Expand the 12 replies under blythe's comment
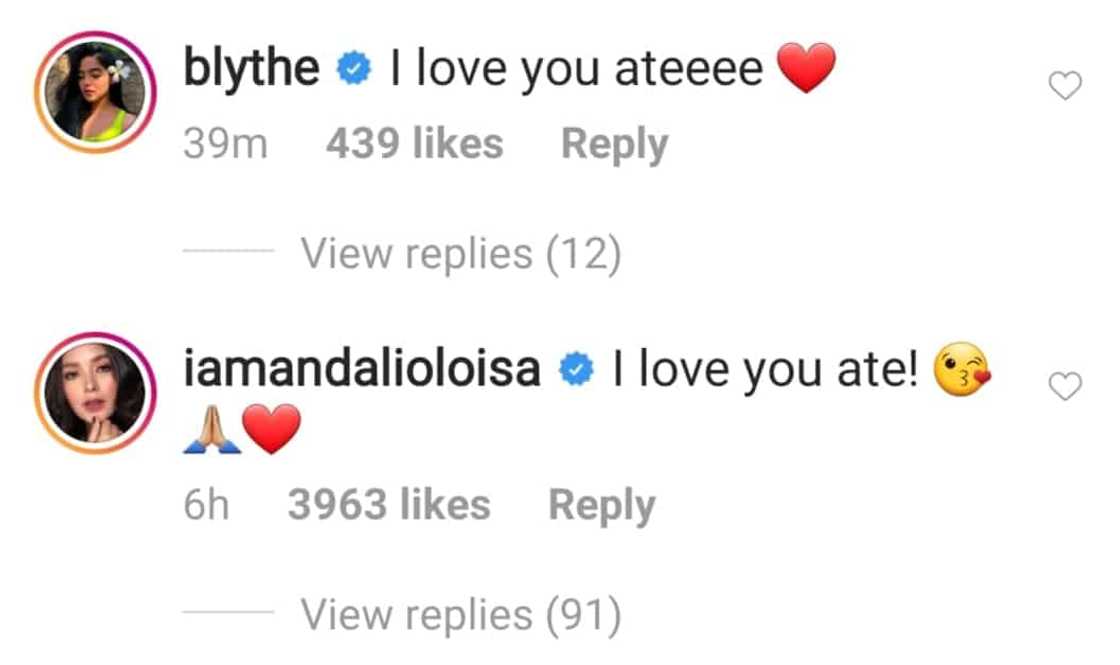Viewport: 1120px width, 665px height. click(x=461, y=254)
